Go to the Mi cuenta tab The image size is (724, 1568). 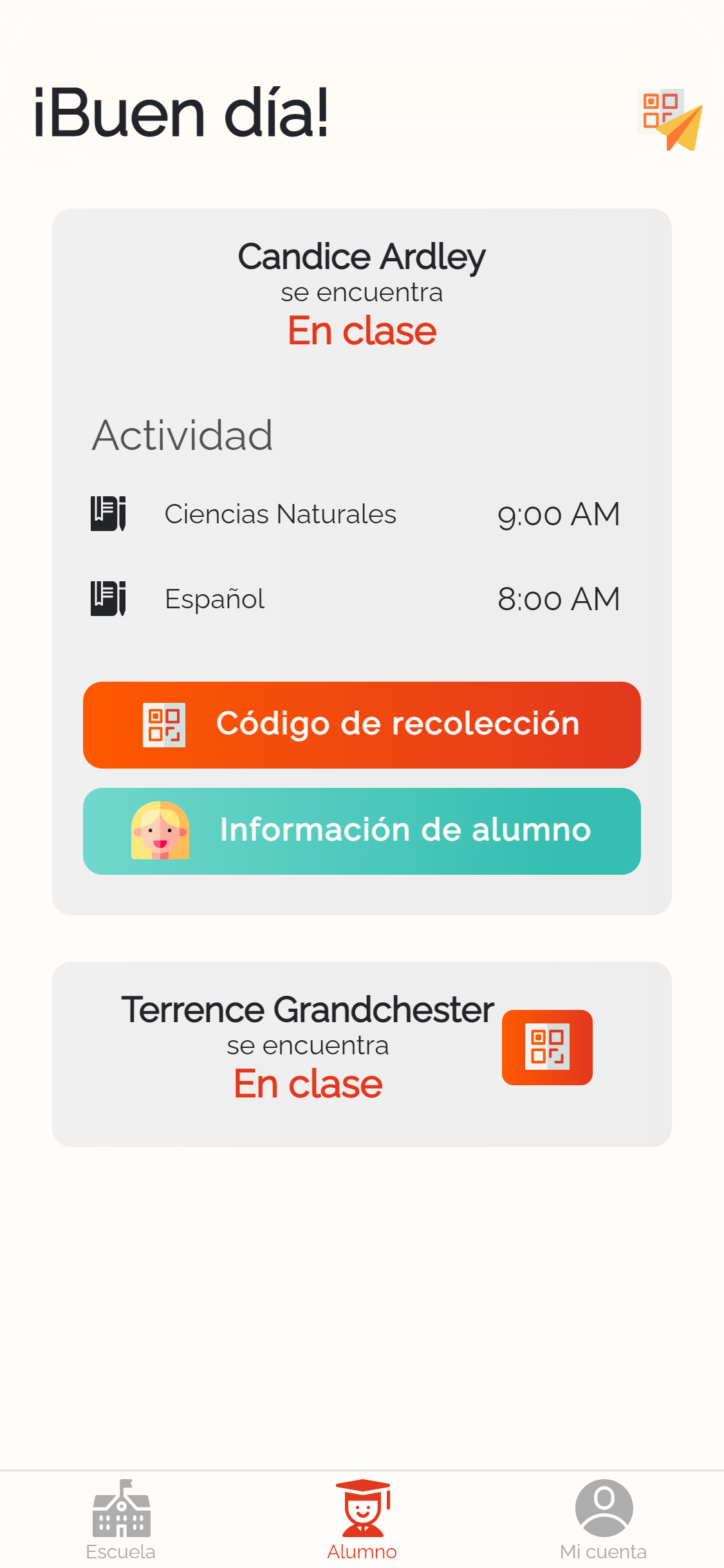coord(604,1520)
